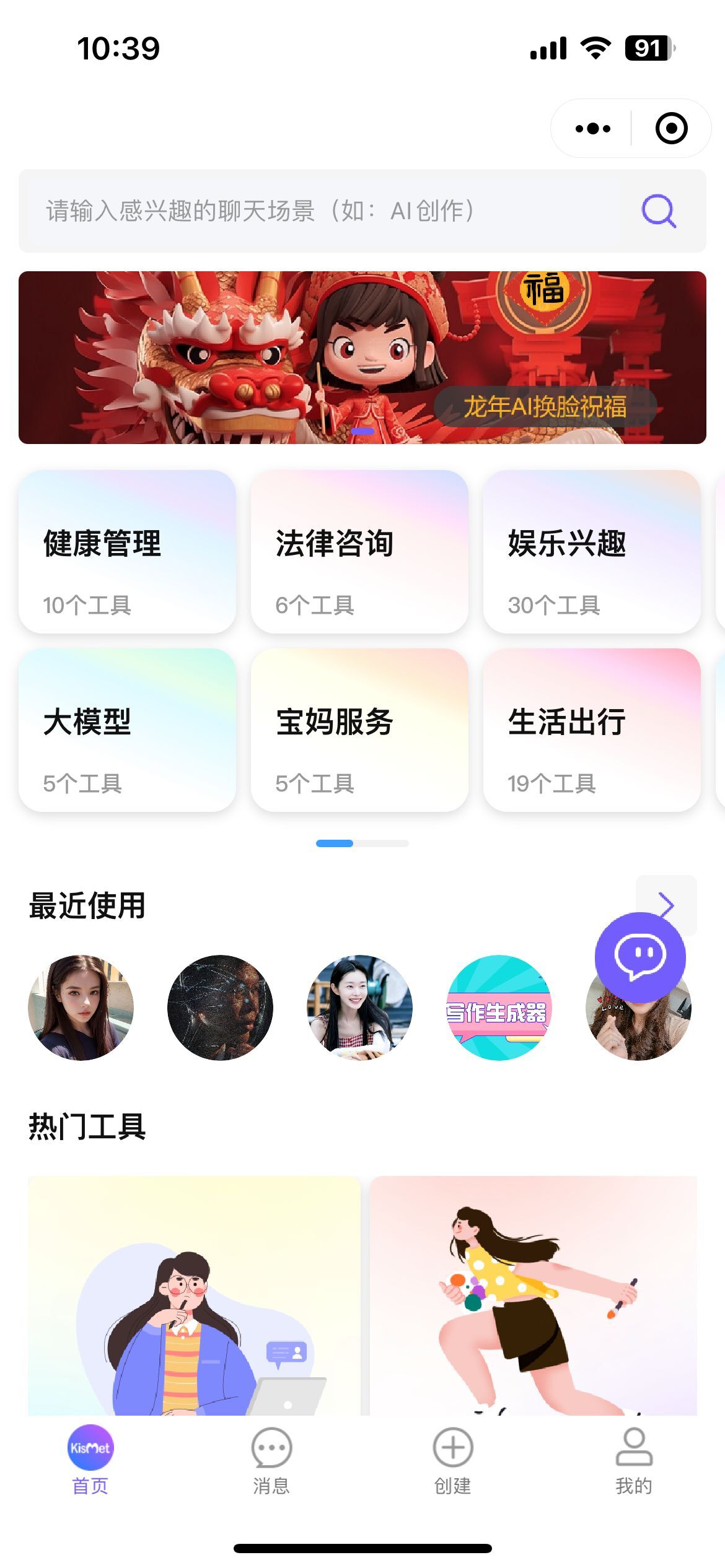This screenshot has width=725, height=1568.
Task: Open the hot tool with the glasses girl illustration
Action: (x=194, y=1296)
